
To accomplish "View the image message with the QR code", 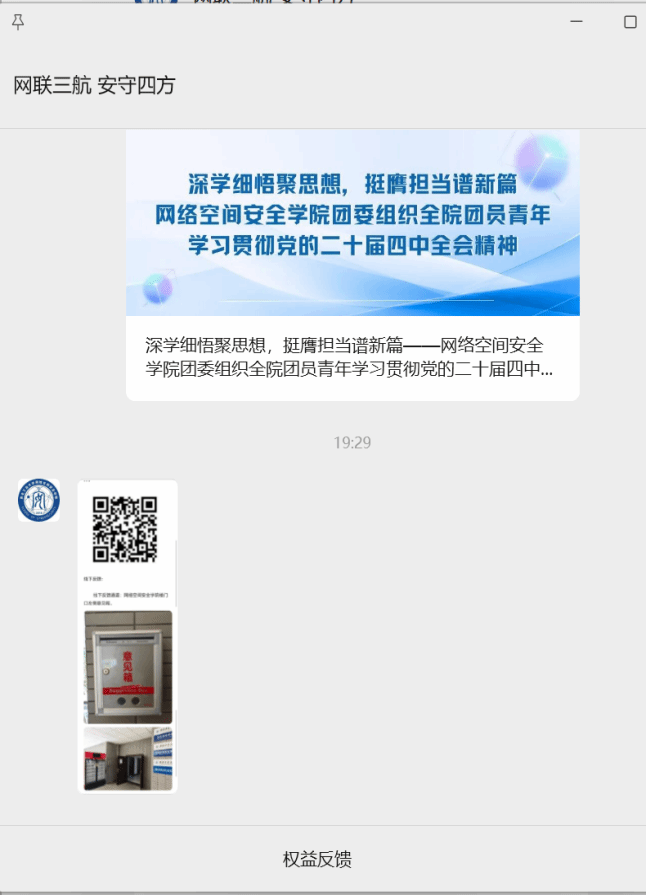I will pos(128,636).
